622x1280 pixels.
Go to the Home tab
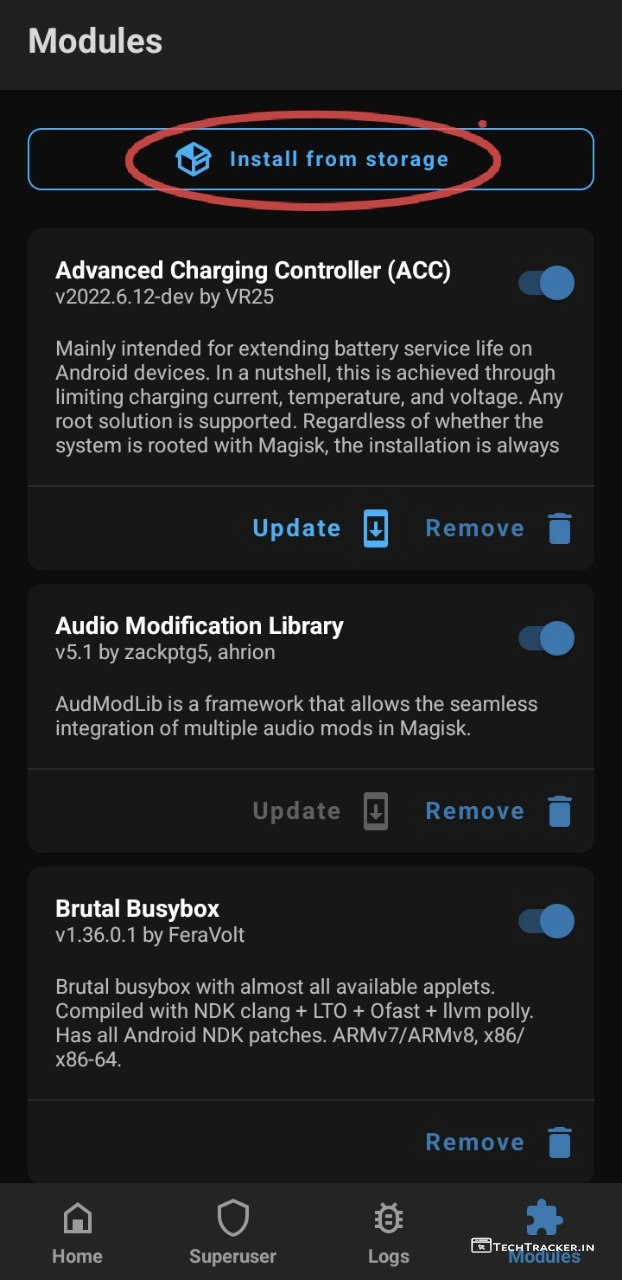coord(77,1232)
